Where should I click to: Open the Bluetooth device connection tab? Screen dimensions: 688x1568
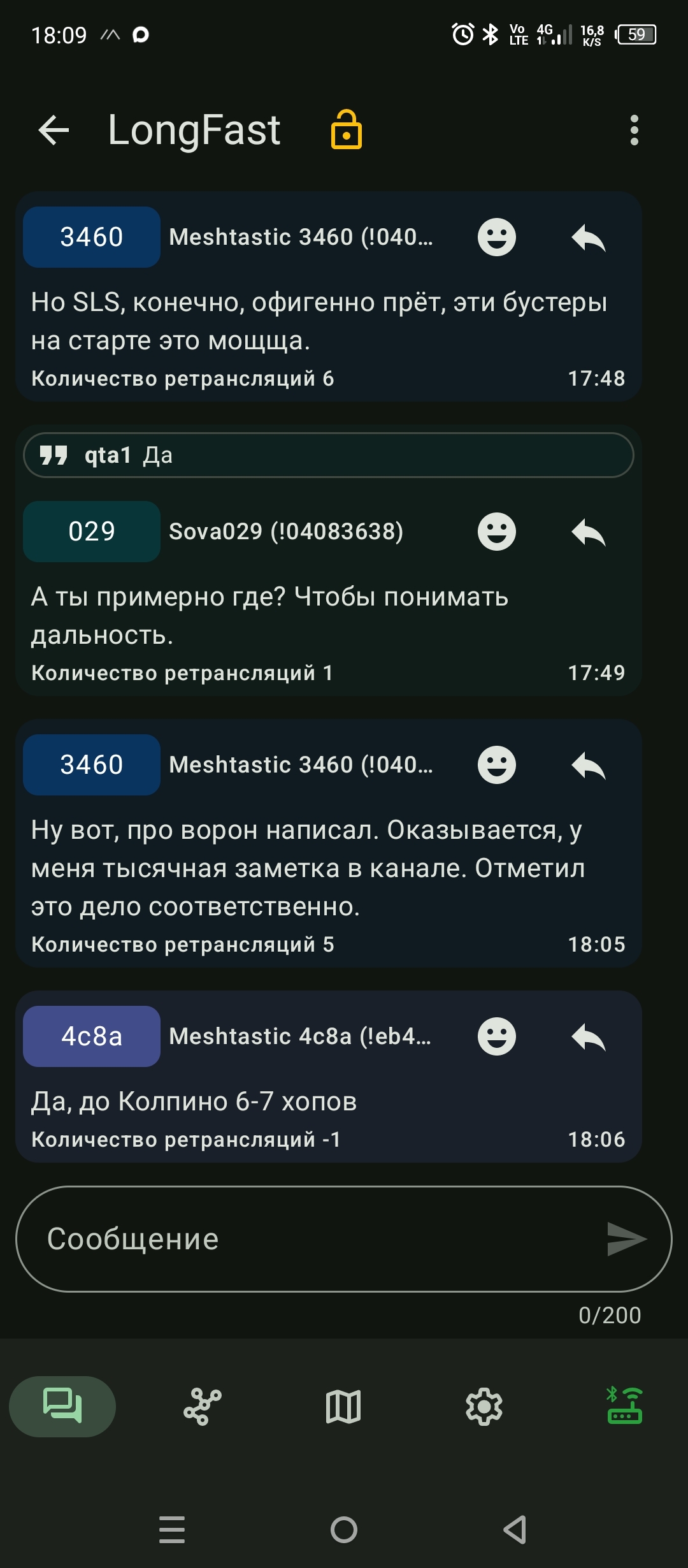coord(624,1407)
